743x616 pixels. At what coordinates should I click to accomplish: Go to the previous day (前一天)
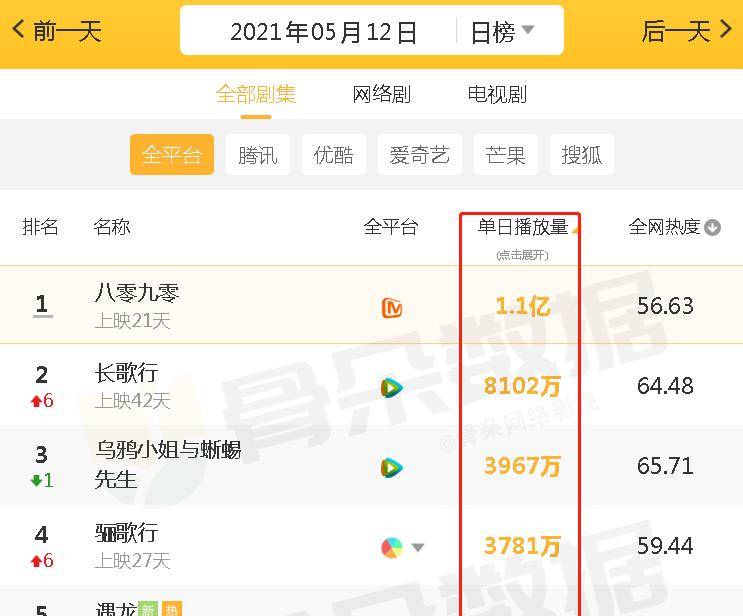click(57, 31)
